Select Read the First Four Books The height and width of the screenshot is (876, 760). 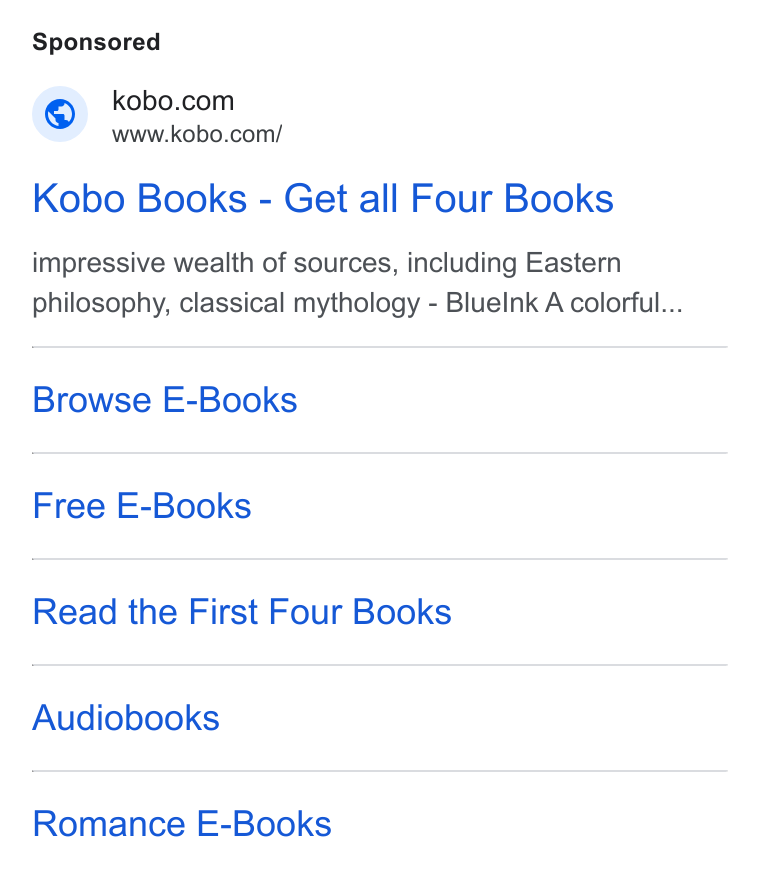tap(242, 612)
